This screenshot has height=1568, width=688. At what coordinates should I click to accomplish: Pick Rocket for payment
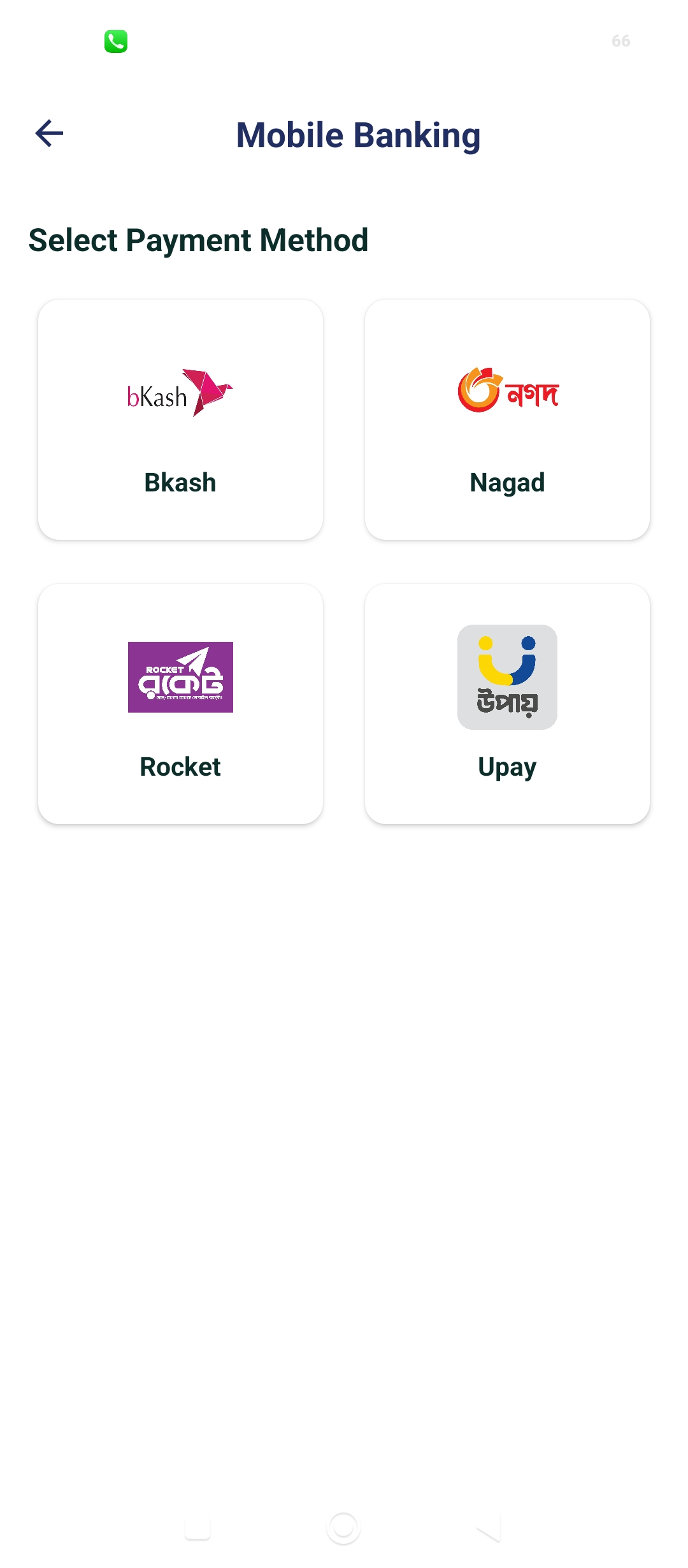click(180, 704)
